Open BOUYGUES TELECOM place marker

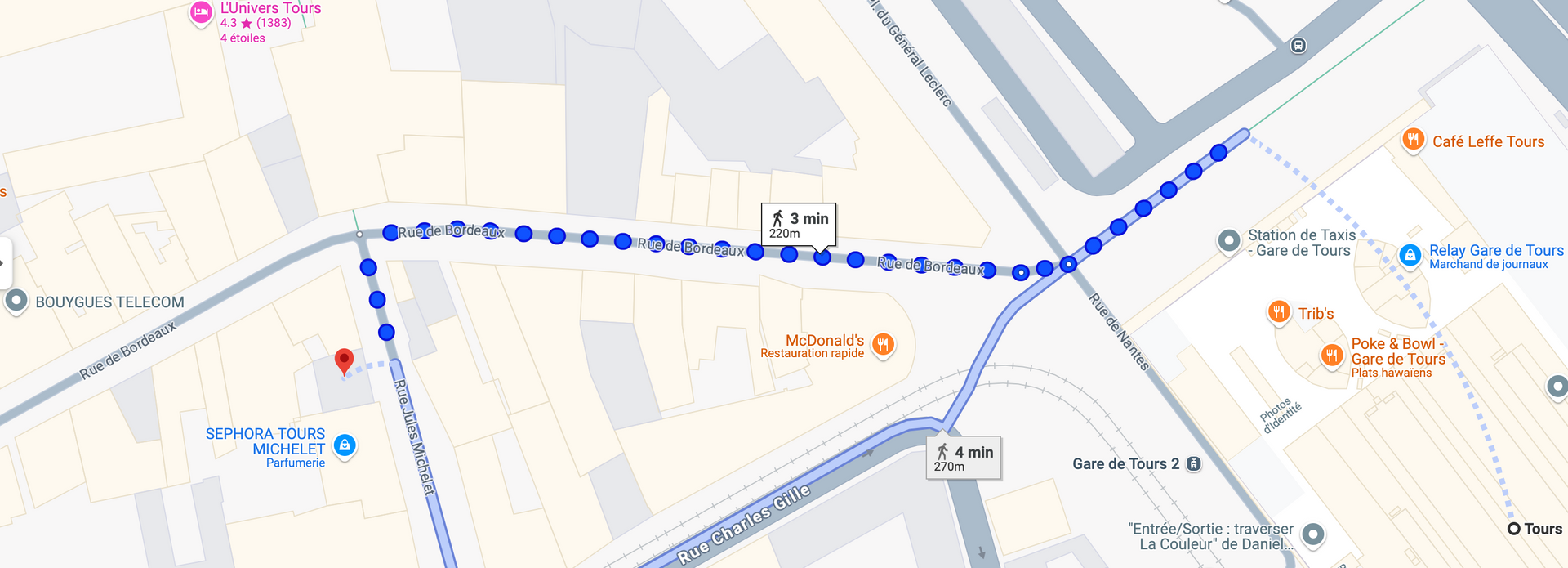(x=16, y=301)
